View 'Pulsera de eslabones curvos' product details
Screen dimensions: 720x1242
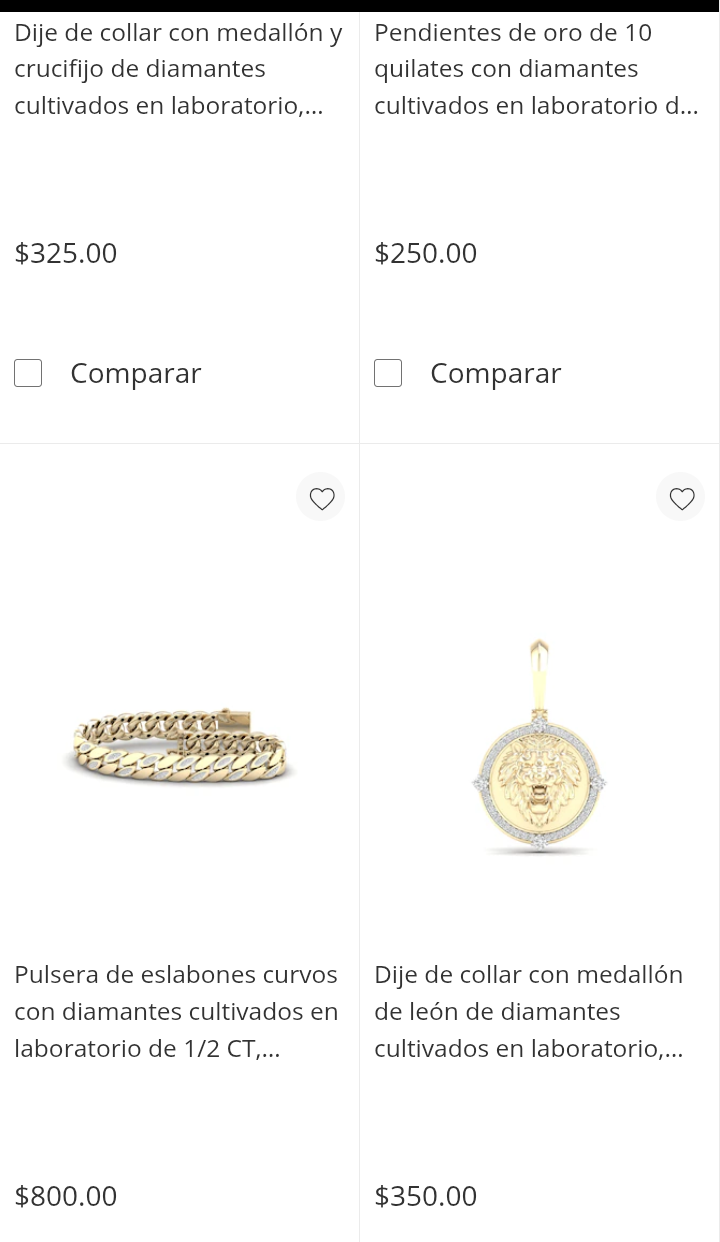176,1011
